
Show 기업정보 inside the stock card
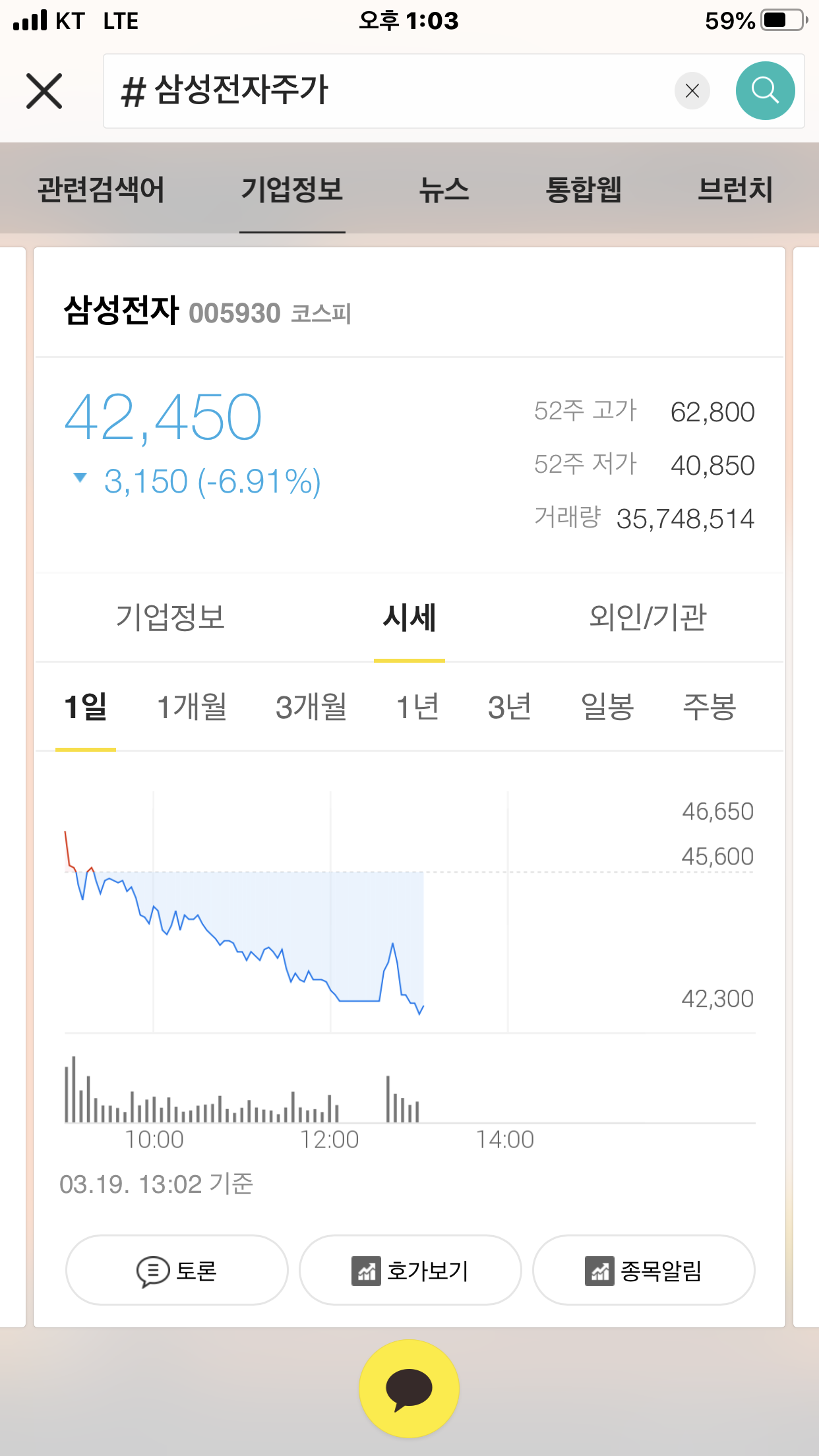pyautogui.click(x=170, y=617)
